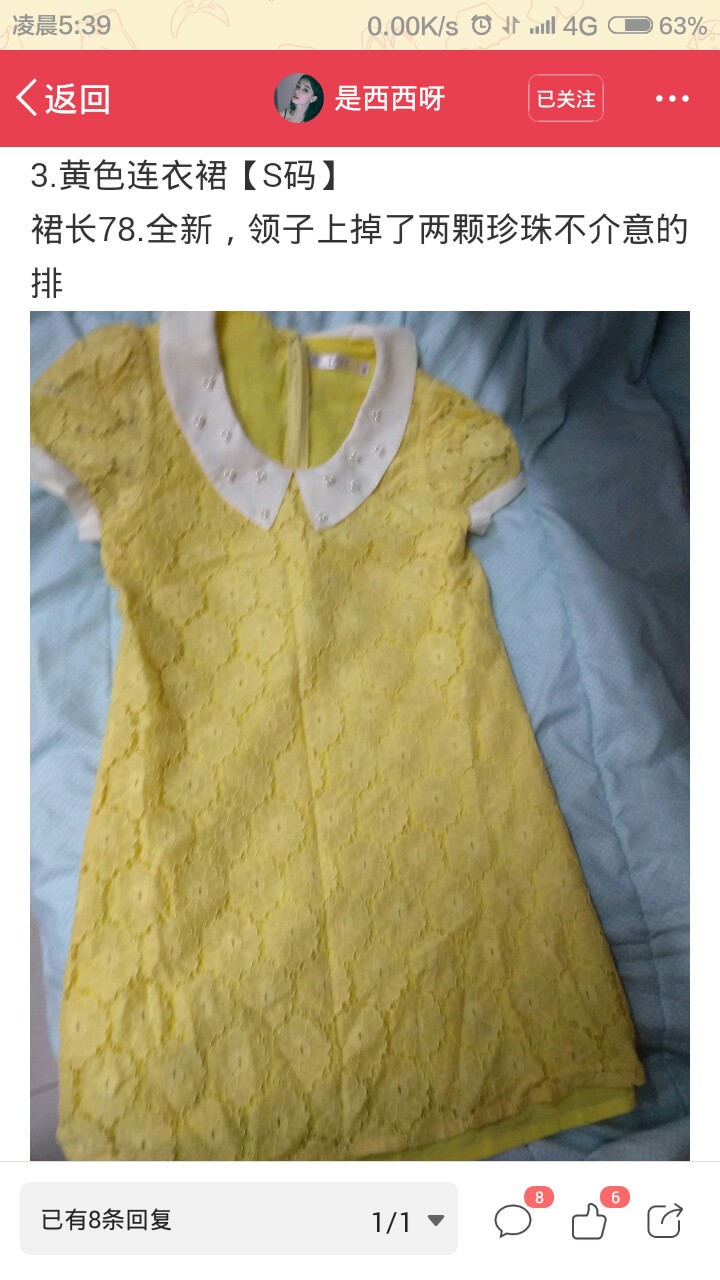Image resolution: width=720 pixels, height=1280 pixels.
Task: Open the three-dot overflow menu
Action: [x=672, y=98]
